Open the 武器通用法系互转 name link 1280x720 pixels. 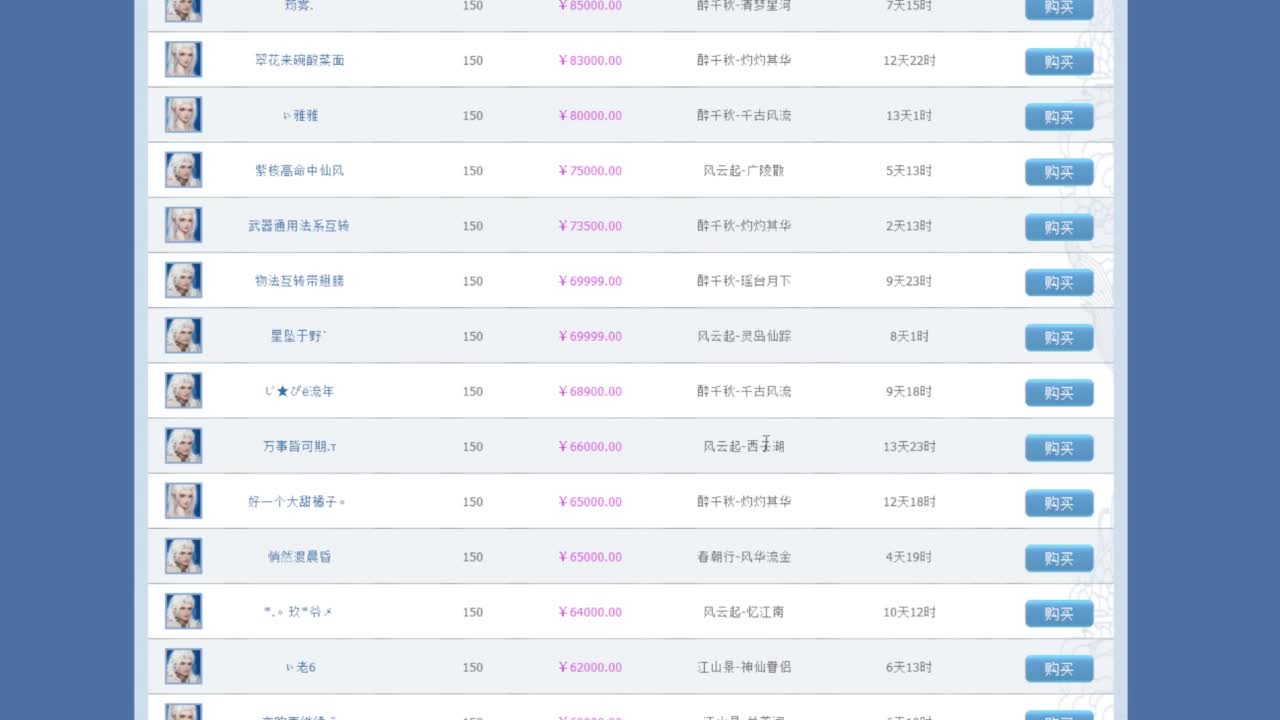(x=299, y=226)
